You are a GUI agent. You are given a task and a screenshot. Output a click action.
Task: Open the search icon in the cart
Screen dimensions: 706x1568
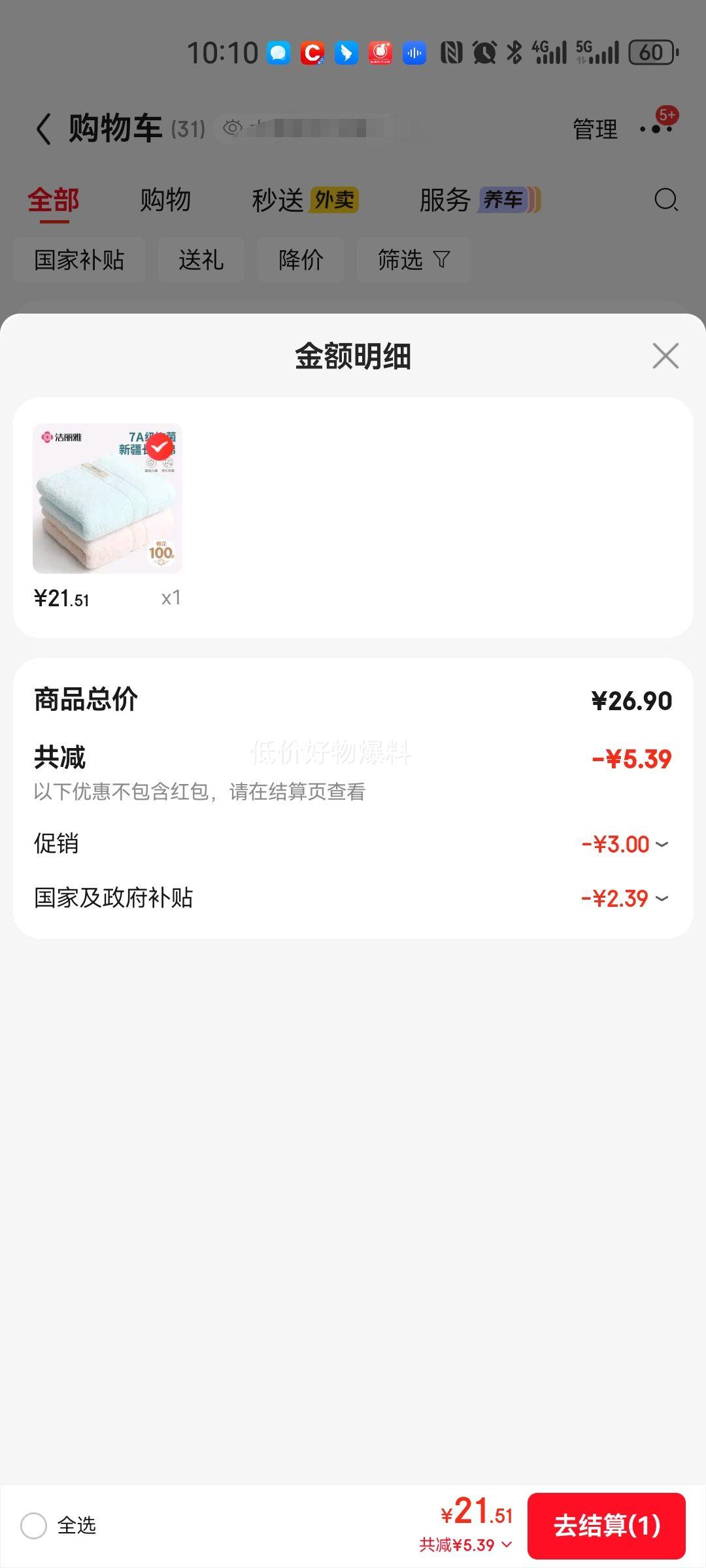(665, 200)
